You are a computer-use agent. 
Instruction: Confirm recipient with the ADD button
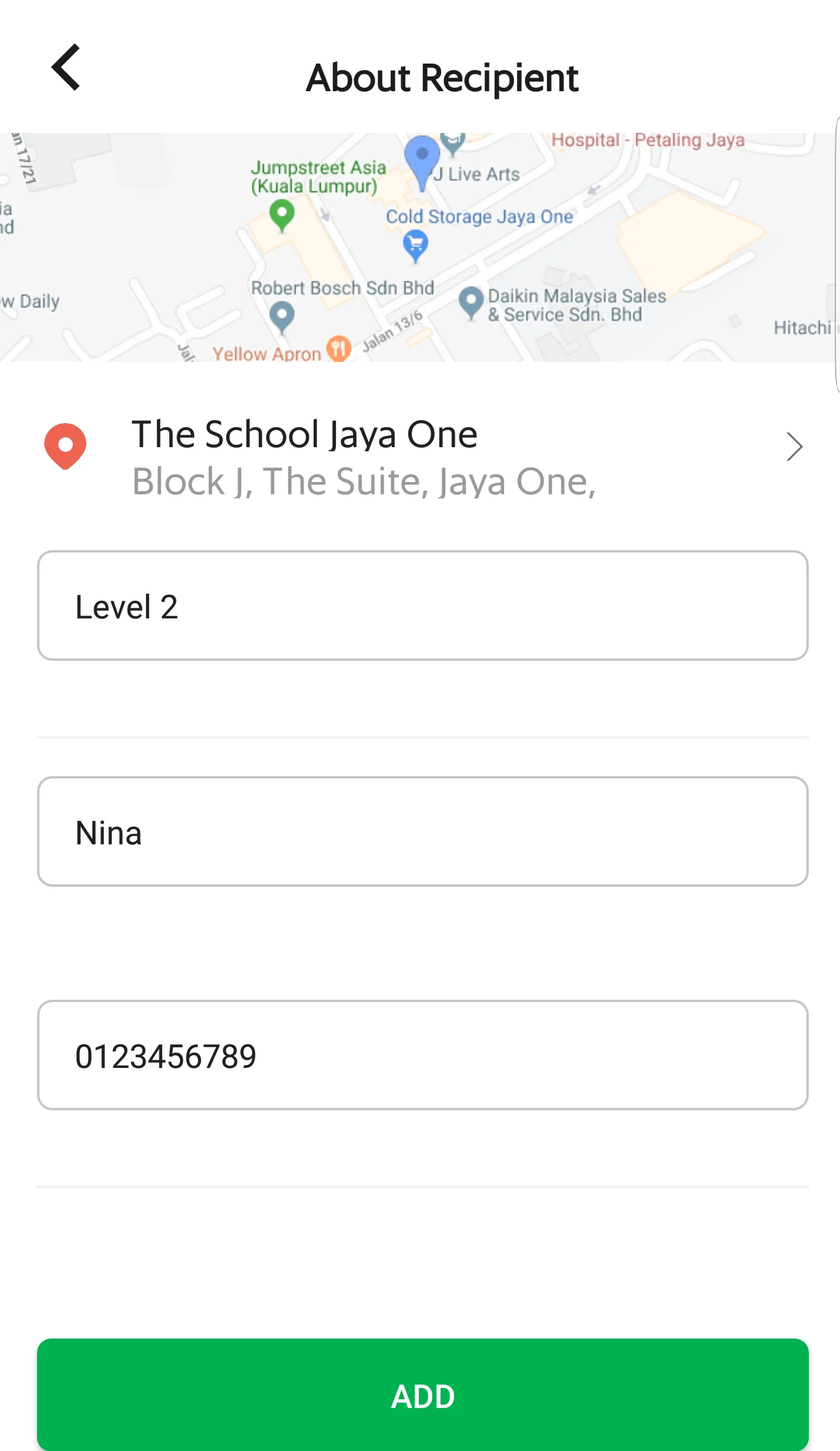click(x=422, y=1395)
